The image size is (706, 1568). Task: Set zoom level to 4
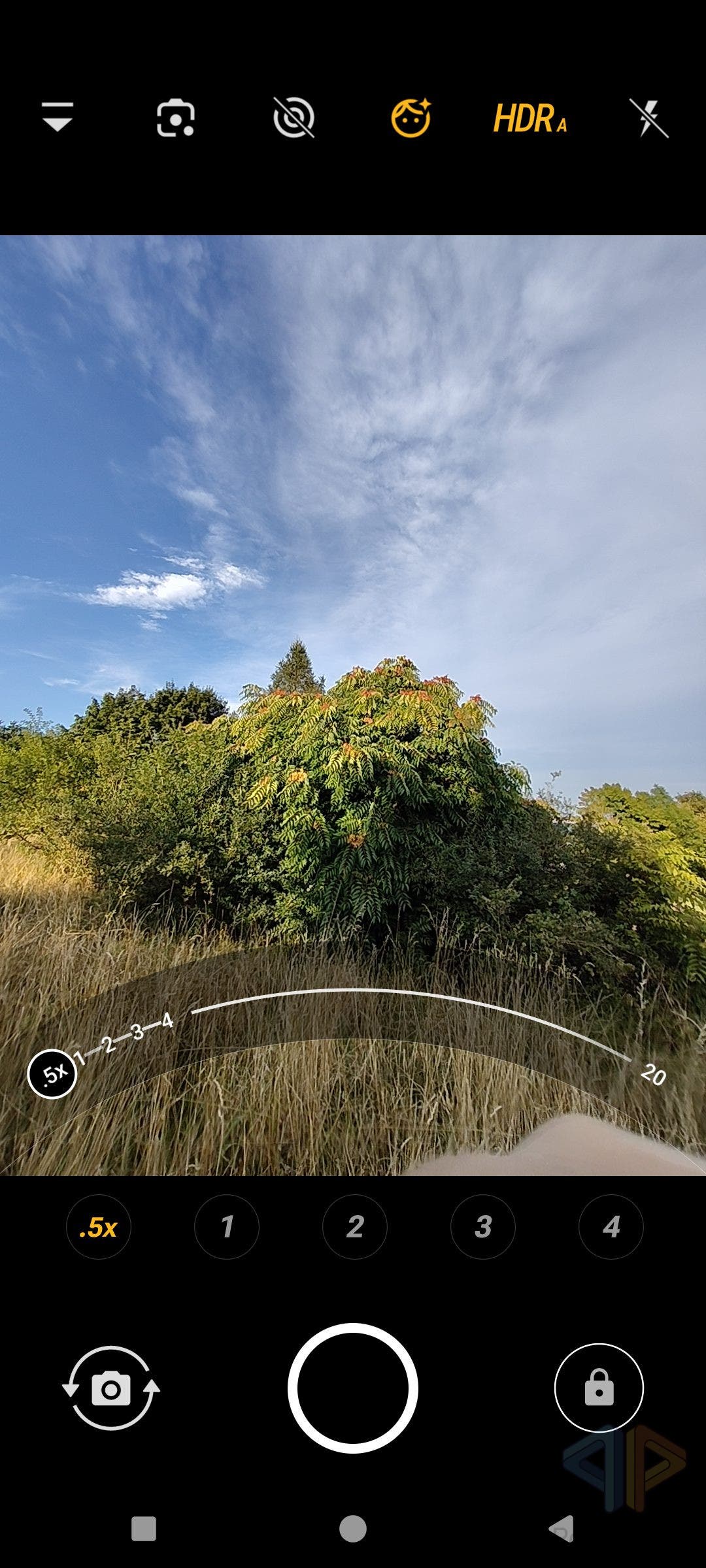click(x=611, y=1227)
